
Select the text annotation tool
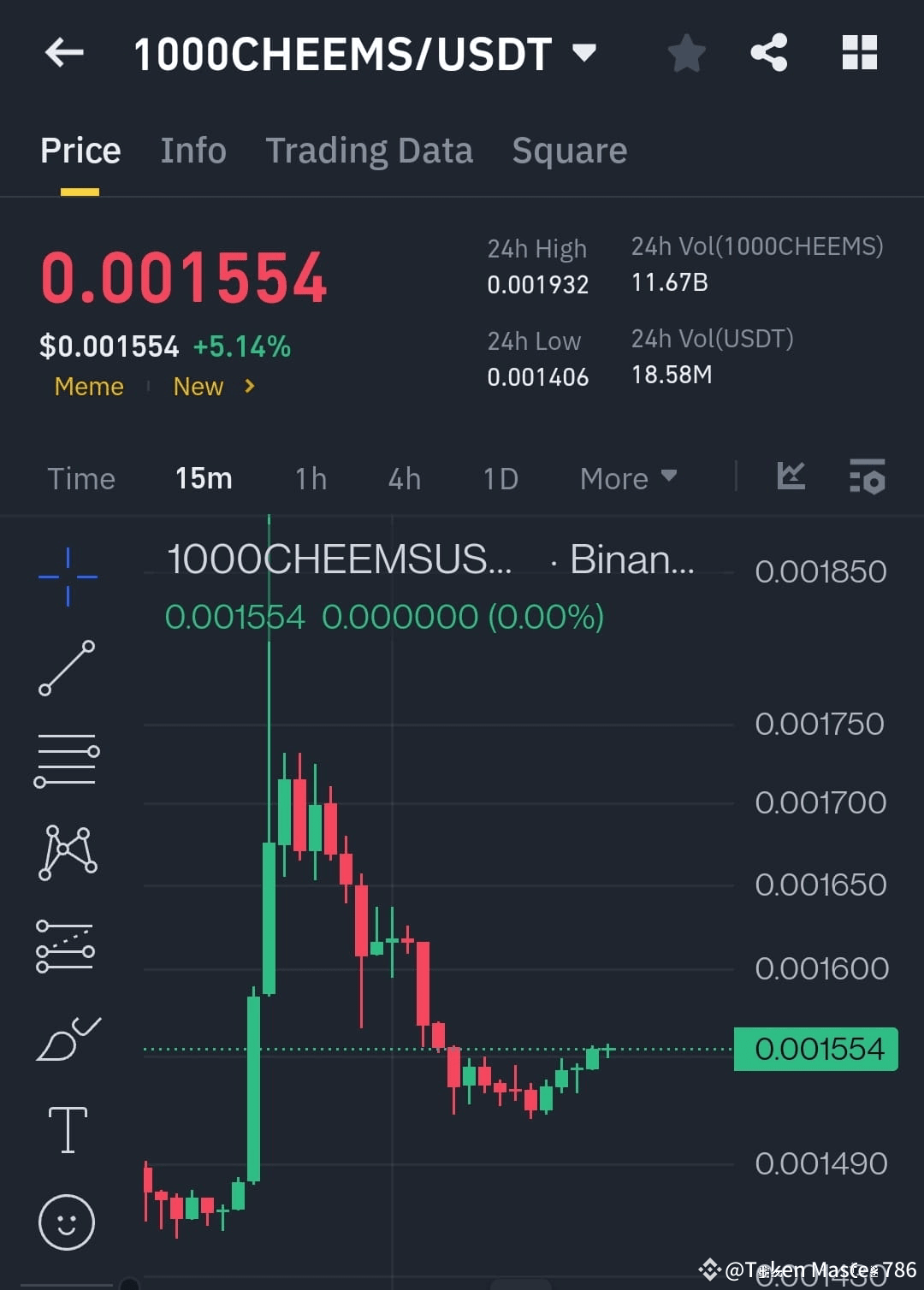click(x=67, y=1129)
